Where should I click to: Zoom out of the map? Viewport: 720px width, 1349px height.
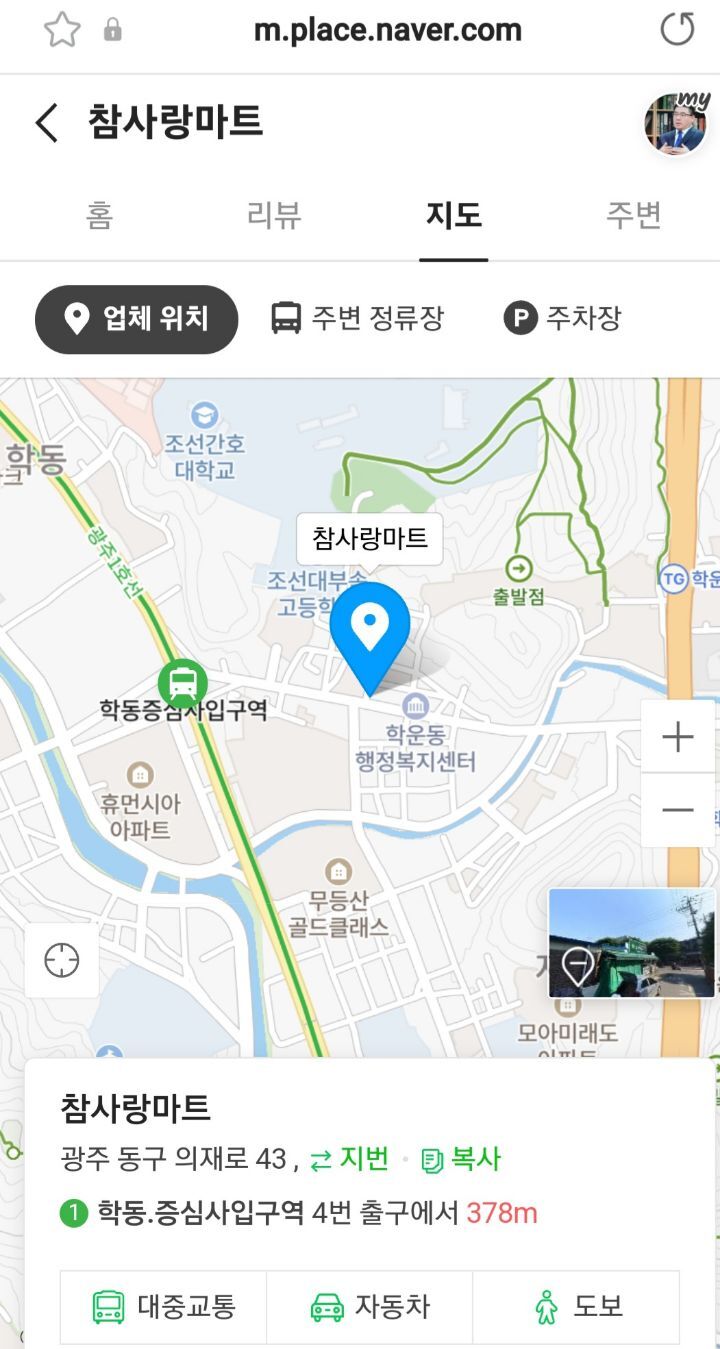coord(677,810)
